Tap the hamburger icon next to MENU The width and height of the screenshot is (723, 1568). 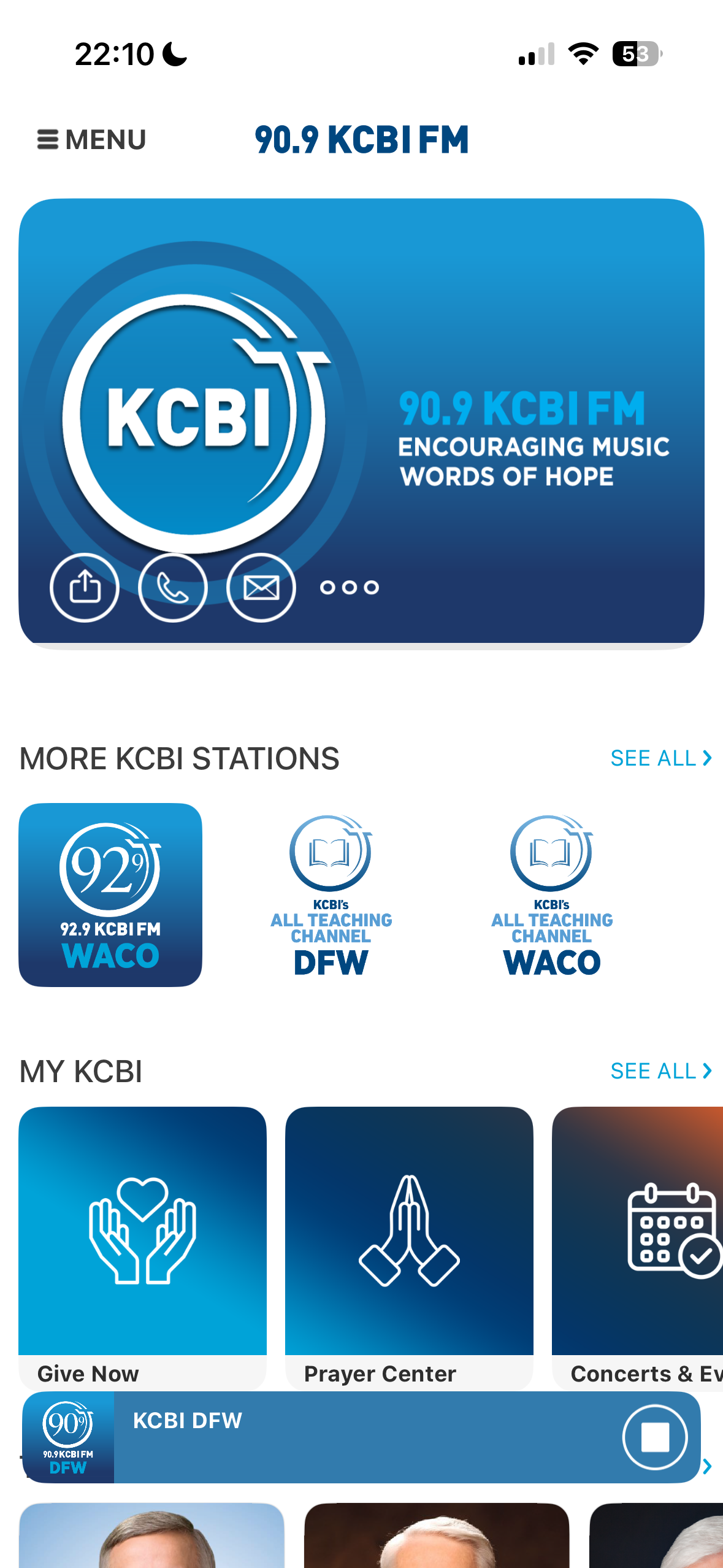pos(47,140)
